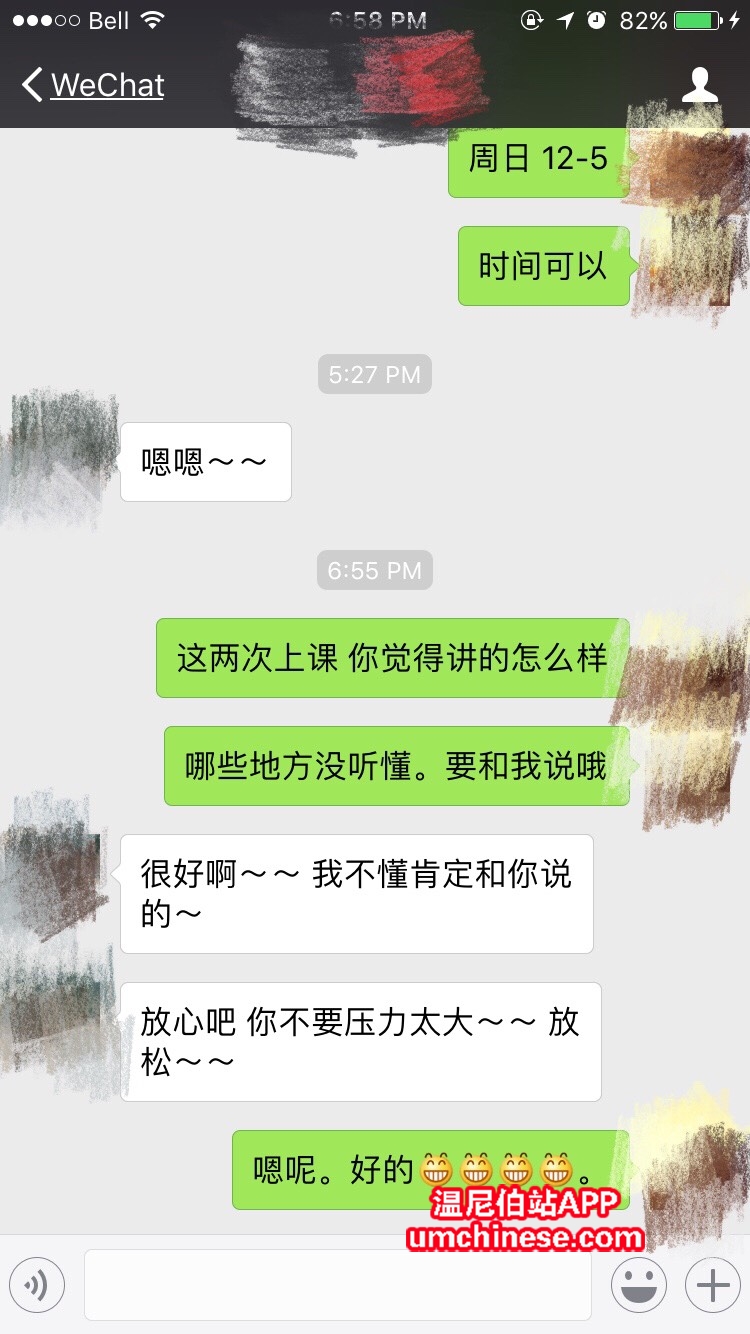Open the plus attachment menu

(x=712, y=1284)
